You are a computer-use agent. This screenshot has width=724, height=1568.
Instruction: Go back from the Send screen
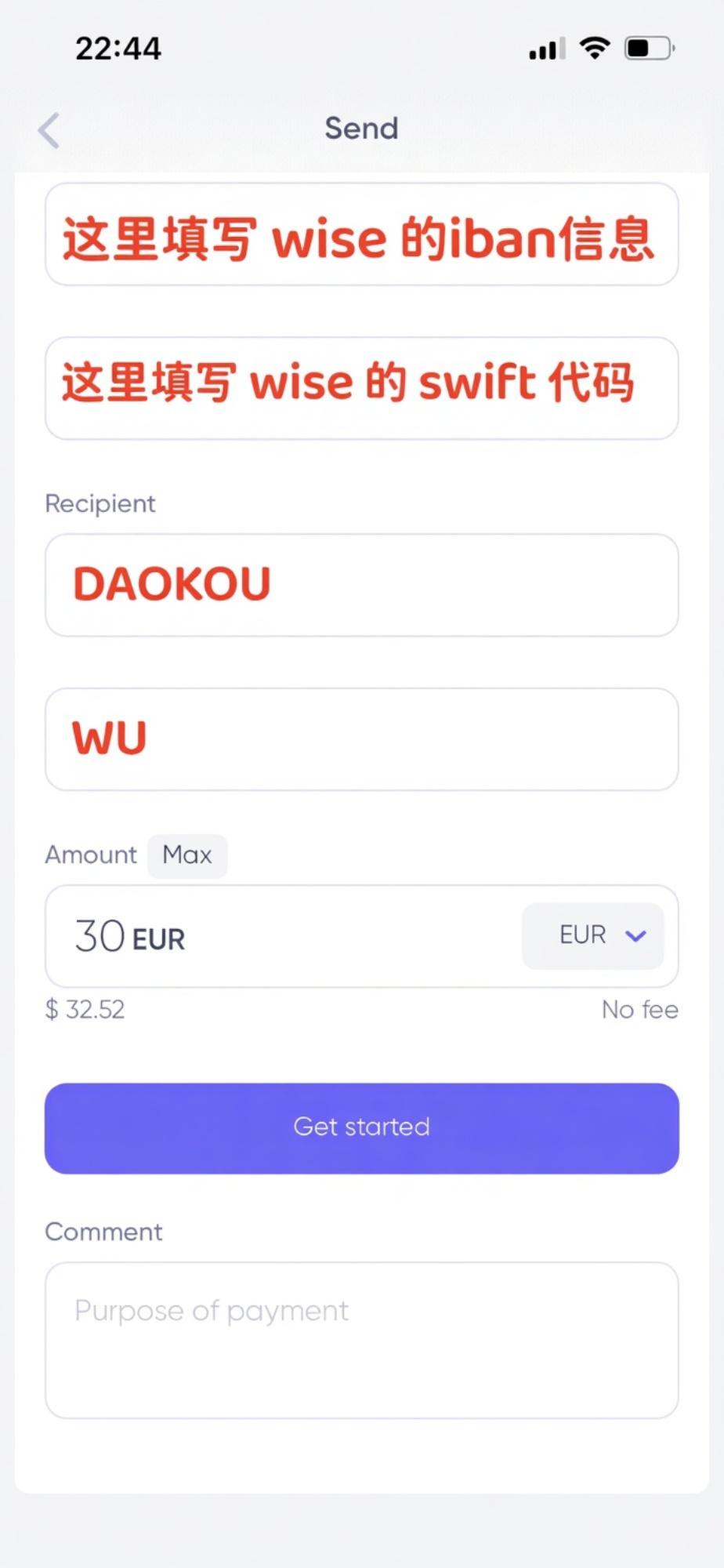[49, 130]
